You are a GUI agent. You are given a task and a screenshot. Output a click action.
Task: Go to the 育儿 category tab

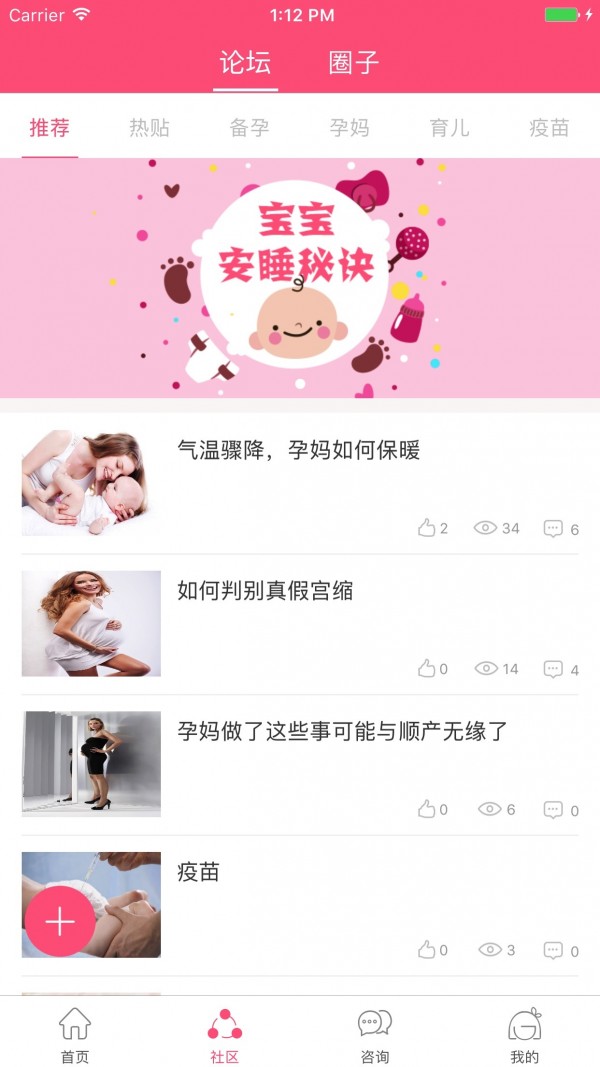pyautogui.click(x=449, y=128)
